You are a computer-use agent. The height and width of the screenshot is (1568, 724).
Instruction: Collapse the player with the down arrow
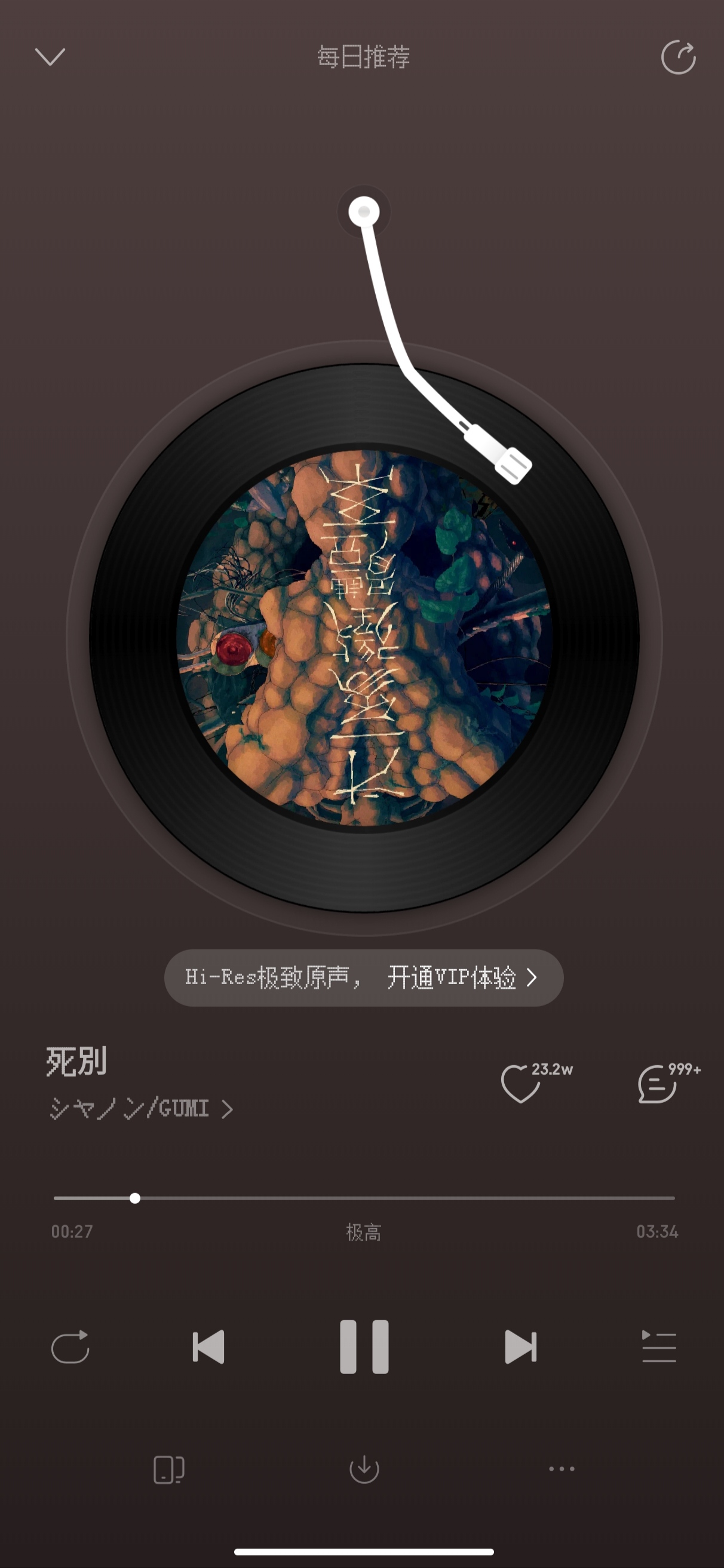pyautogui.click(x=50, y=57)
